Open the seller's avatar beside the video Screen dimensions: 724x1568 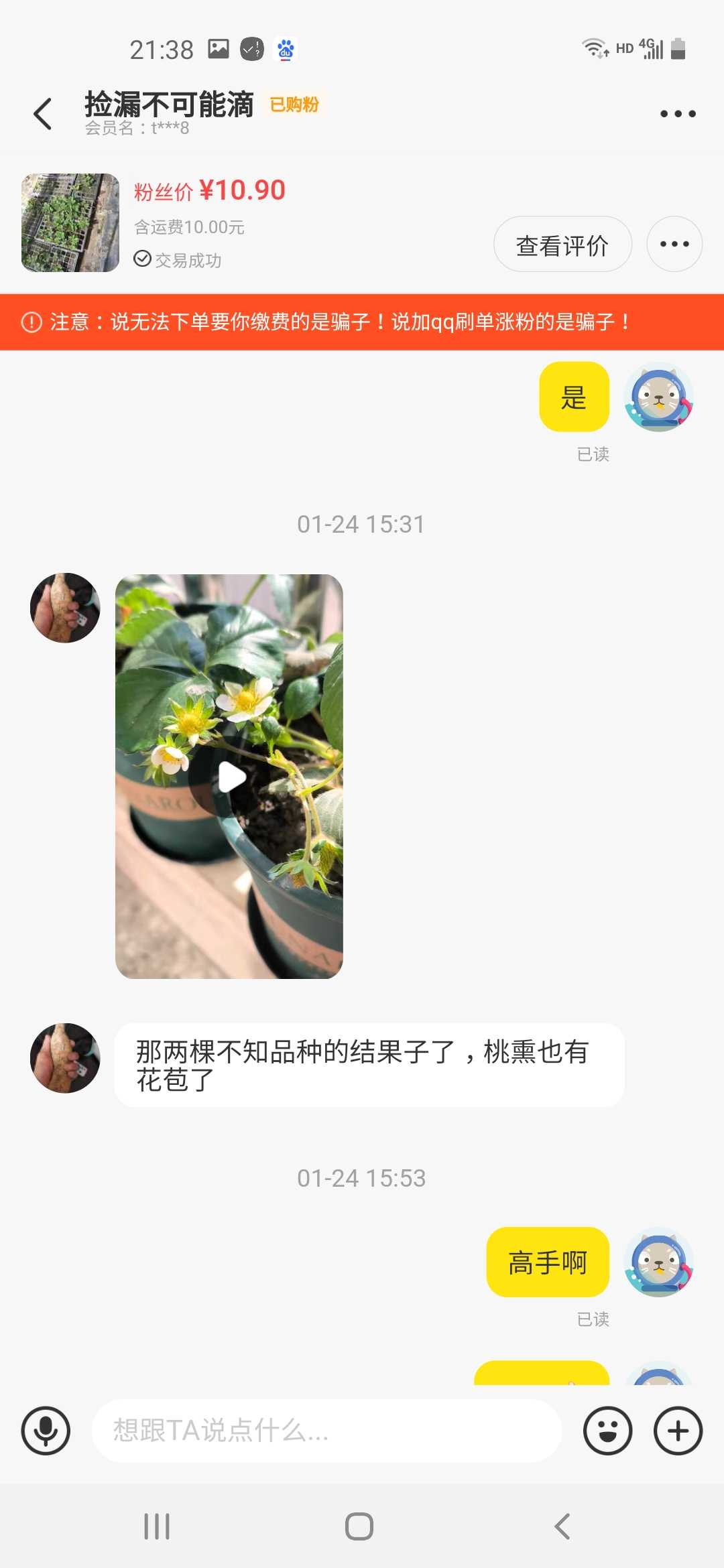pos(65,608)
